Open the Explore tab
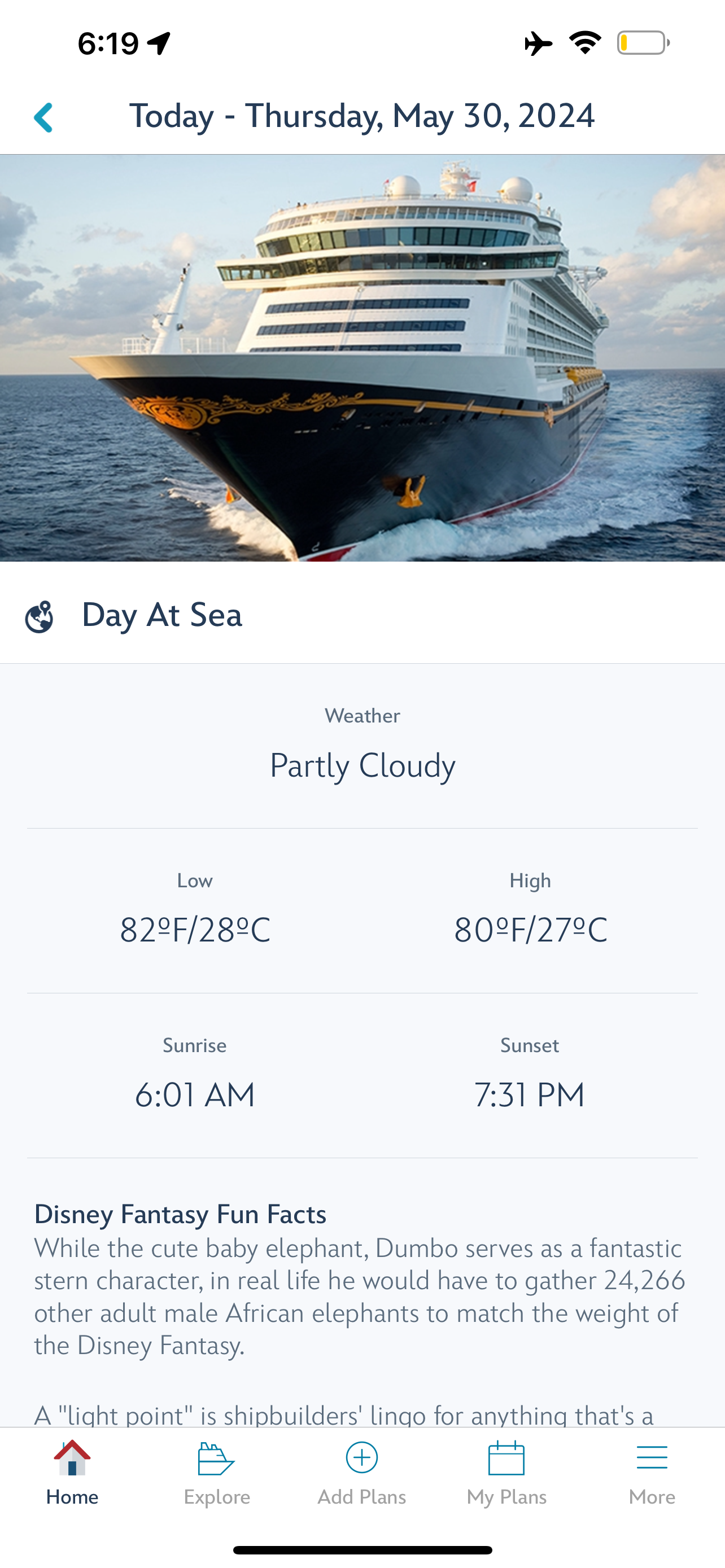The image size is (725, 1568). click(x=217, y=1473)
